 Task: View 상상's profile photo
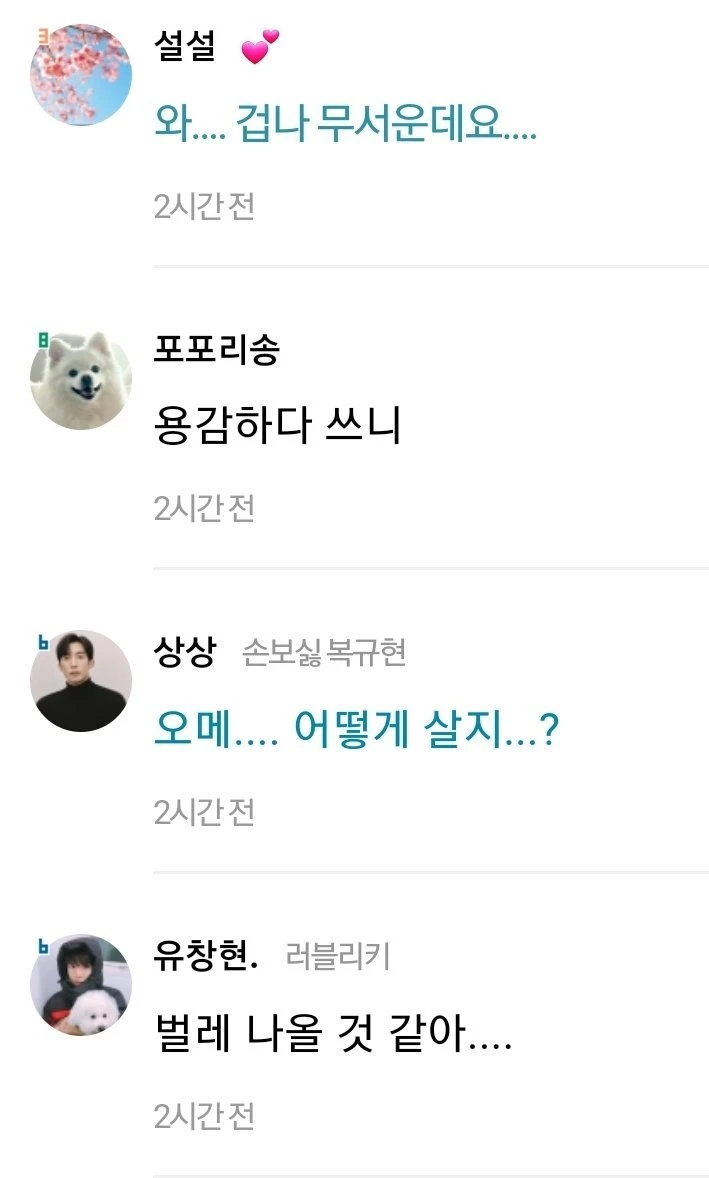(x=81, y=681)
